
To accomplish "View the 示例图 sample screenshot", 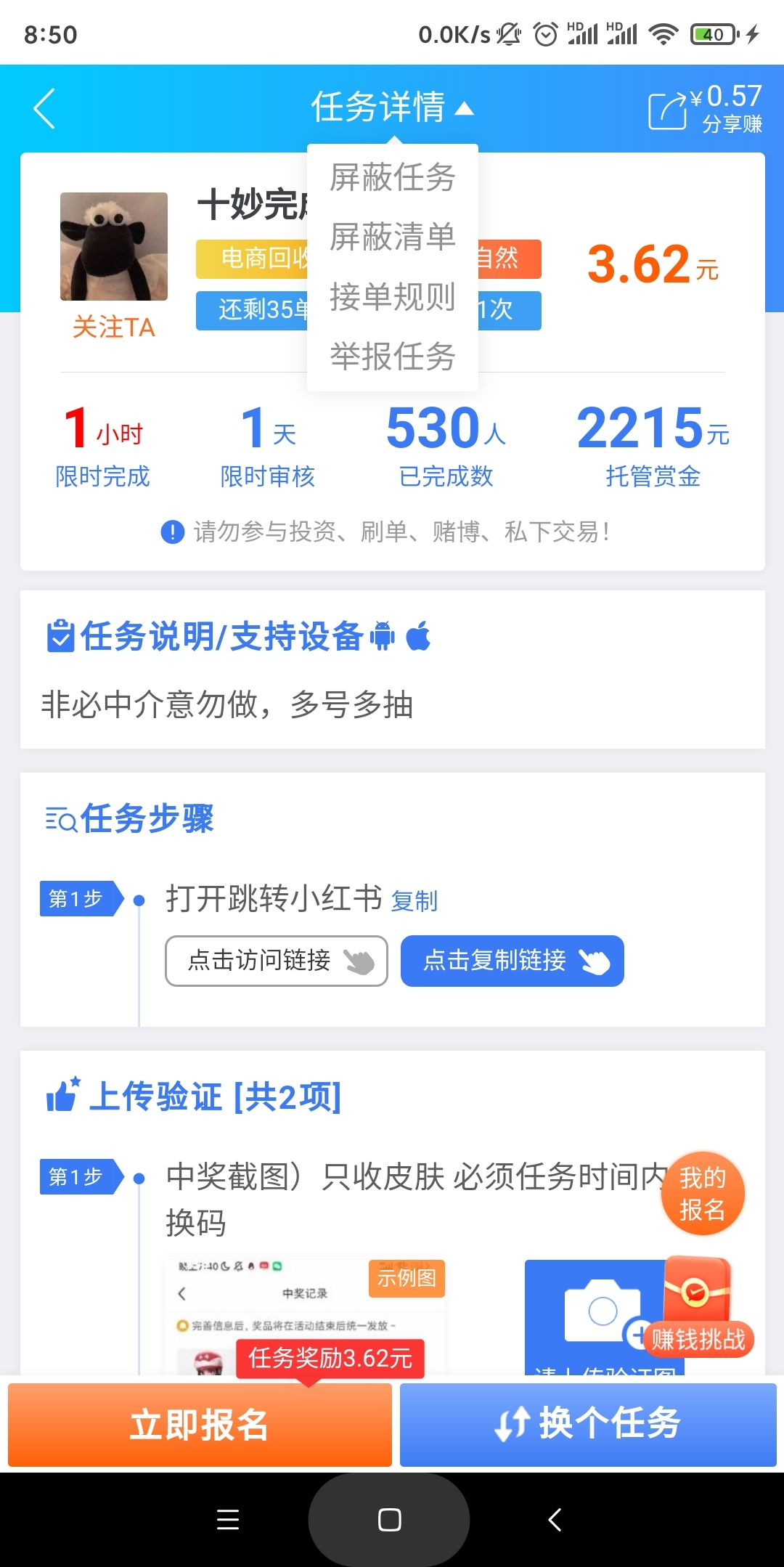I will (x=305, y=1316).
